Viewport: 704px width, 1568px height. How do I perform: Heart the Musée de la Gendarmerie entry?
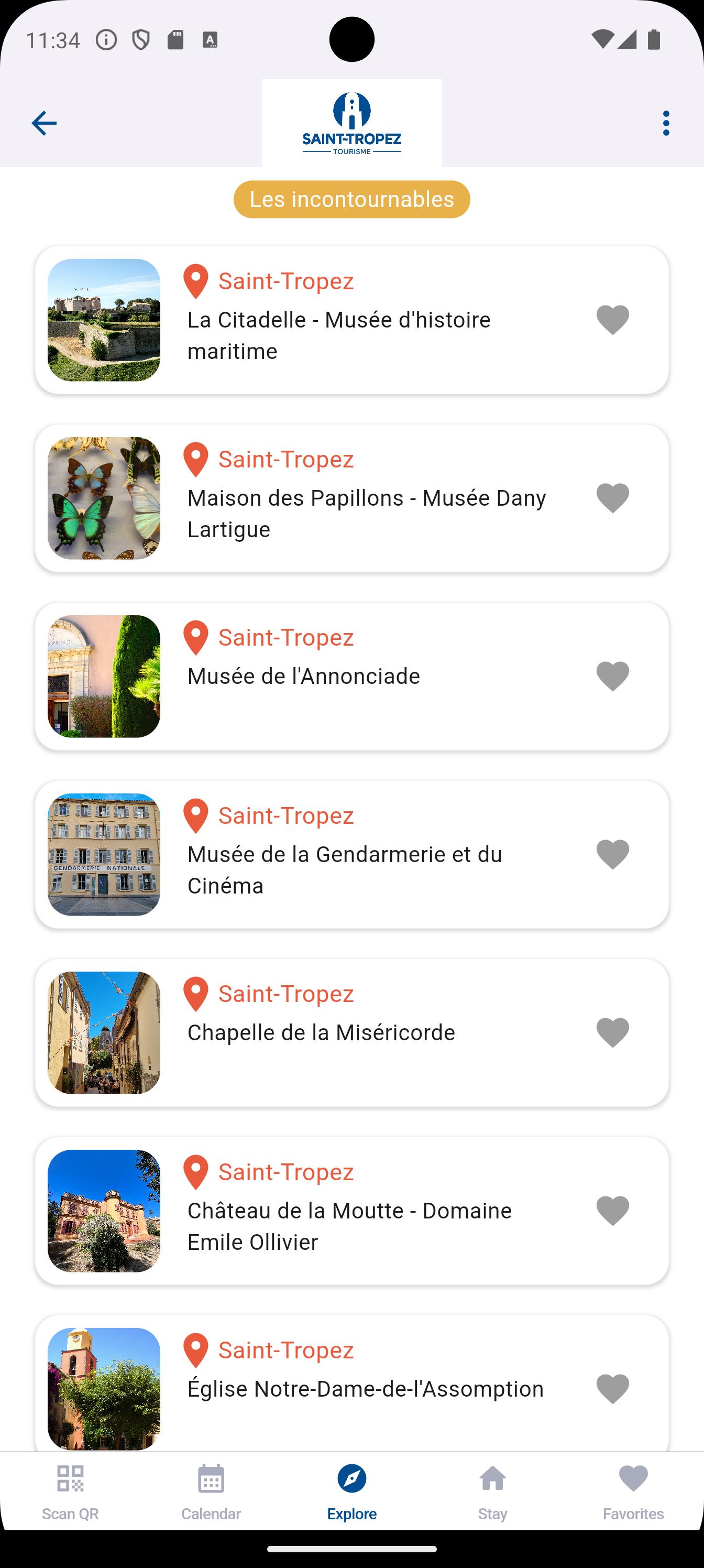612,854
